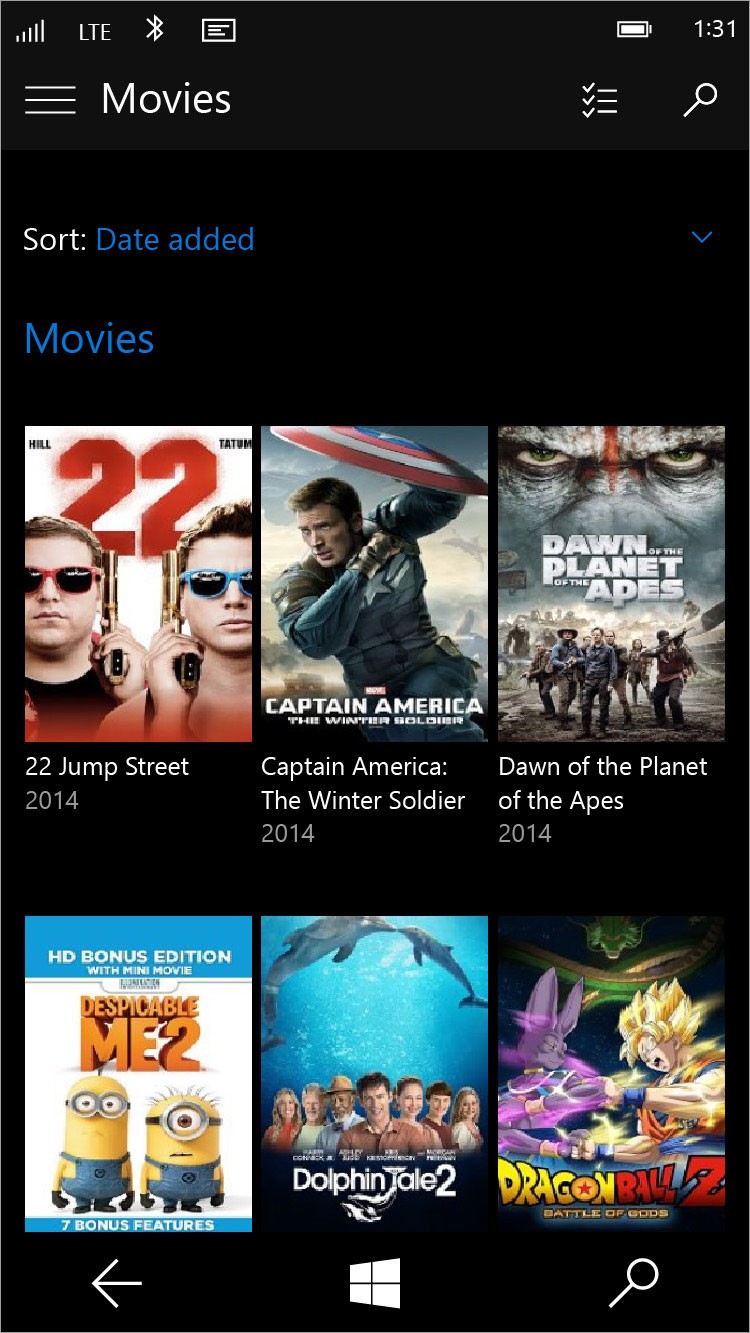This screenshot has width=750, height=1333.
Task: Open the 22 Jump Street movie
Action: [138, 584]
